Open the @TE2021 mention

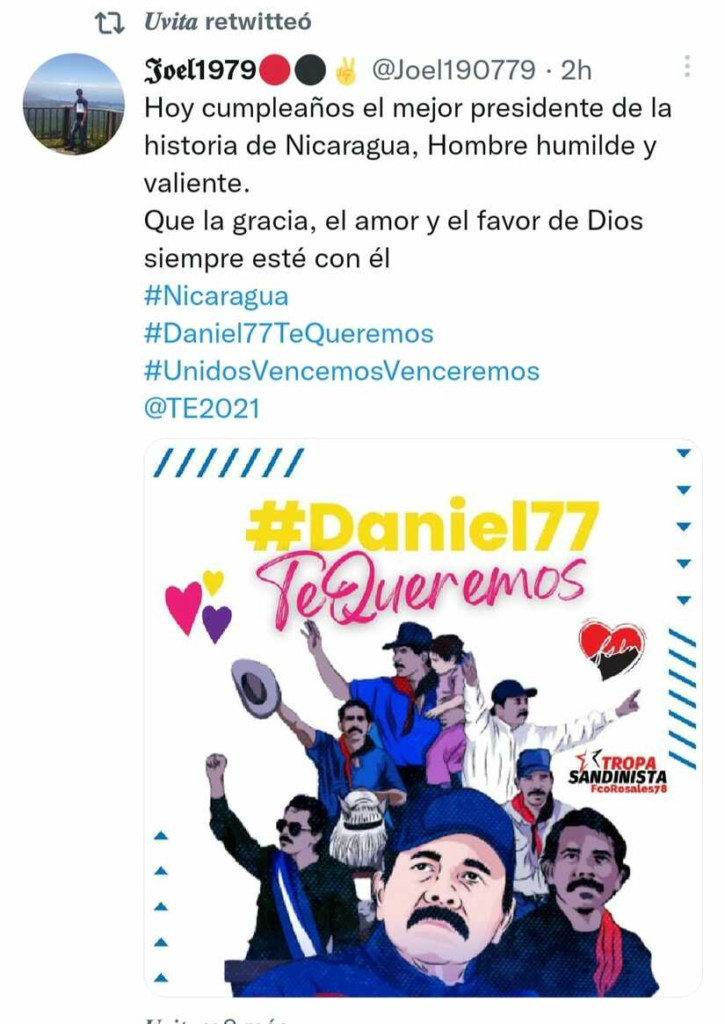click(x=202, y=408)
